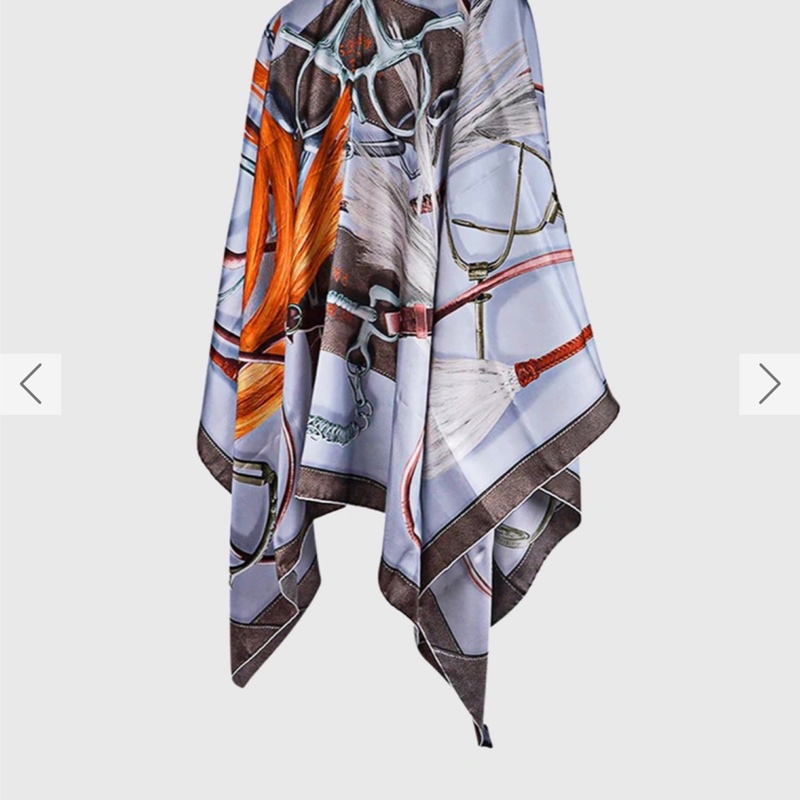Show the next product image
The height and width of the screenshot is (800, 800).
point(768,384)
